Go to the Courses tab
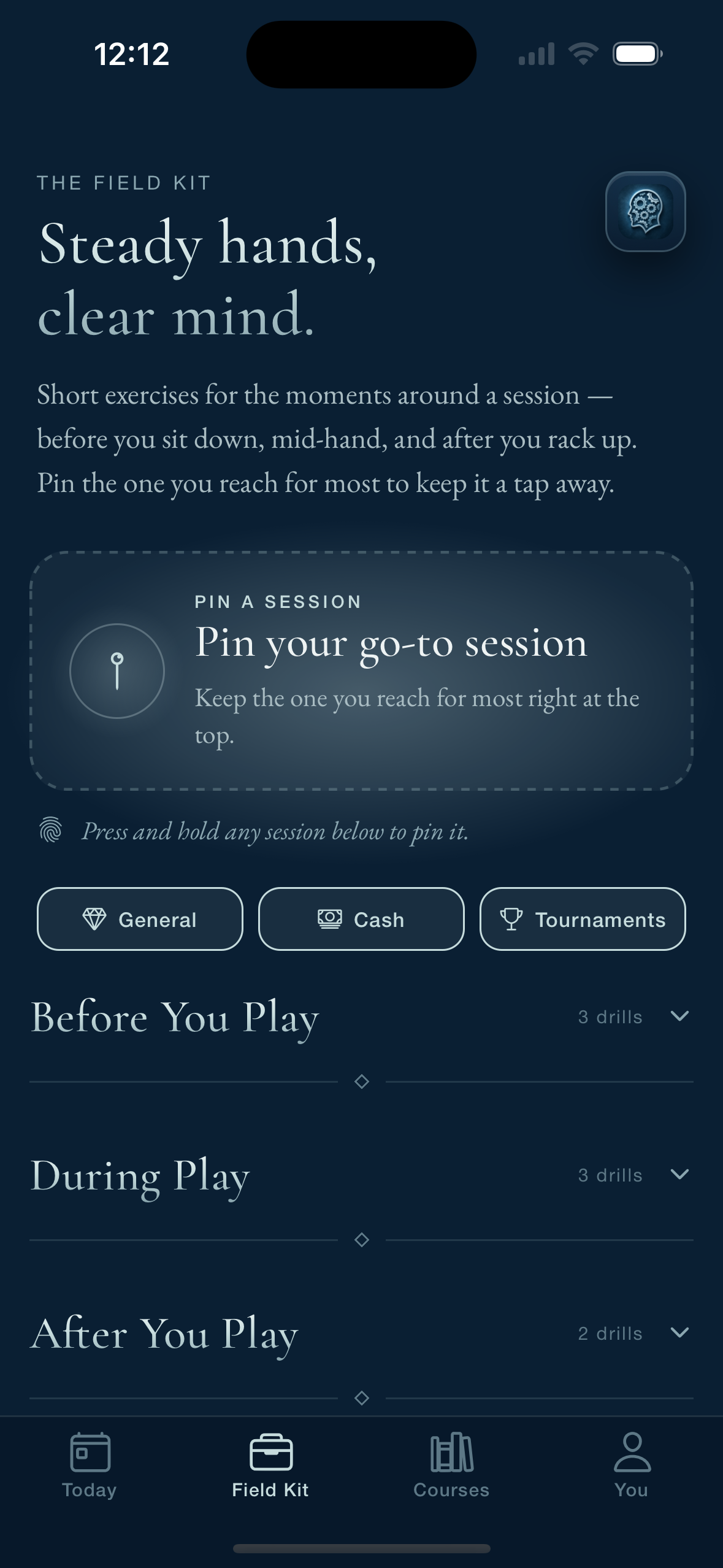 pos(451,1466)
